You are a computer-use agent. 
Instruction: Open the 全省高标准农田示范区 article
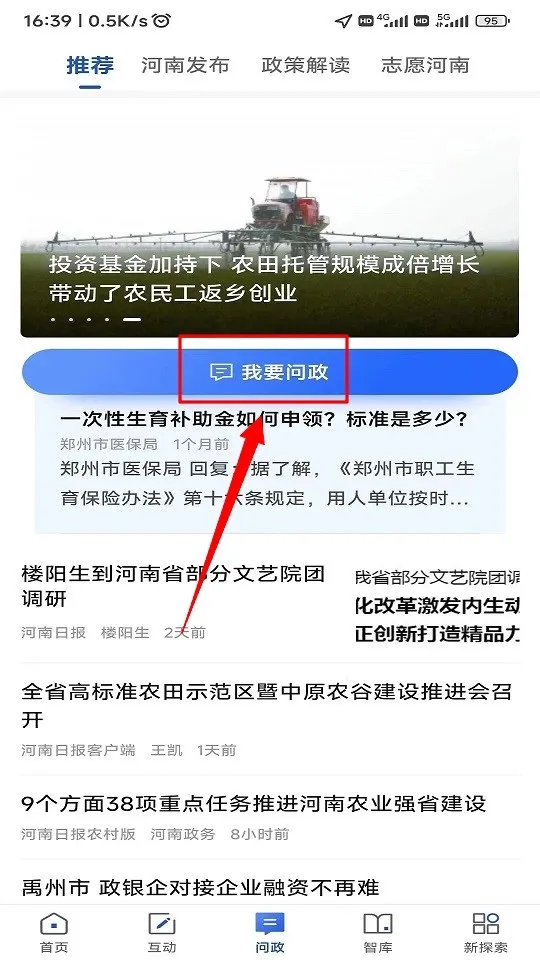coord(269,719)
